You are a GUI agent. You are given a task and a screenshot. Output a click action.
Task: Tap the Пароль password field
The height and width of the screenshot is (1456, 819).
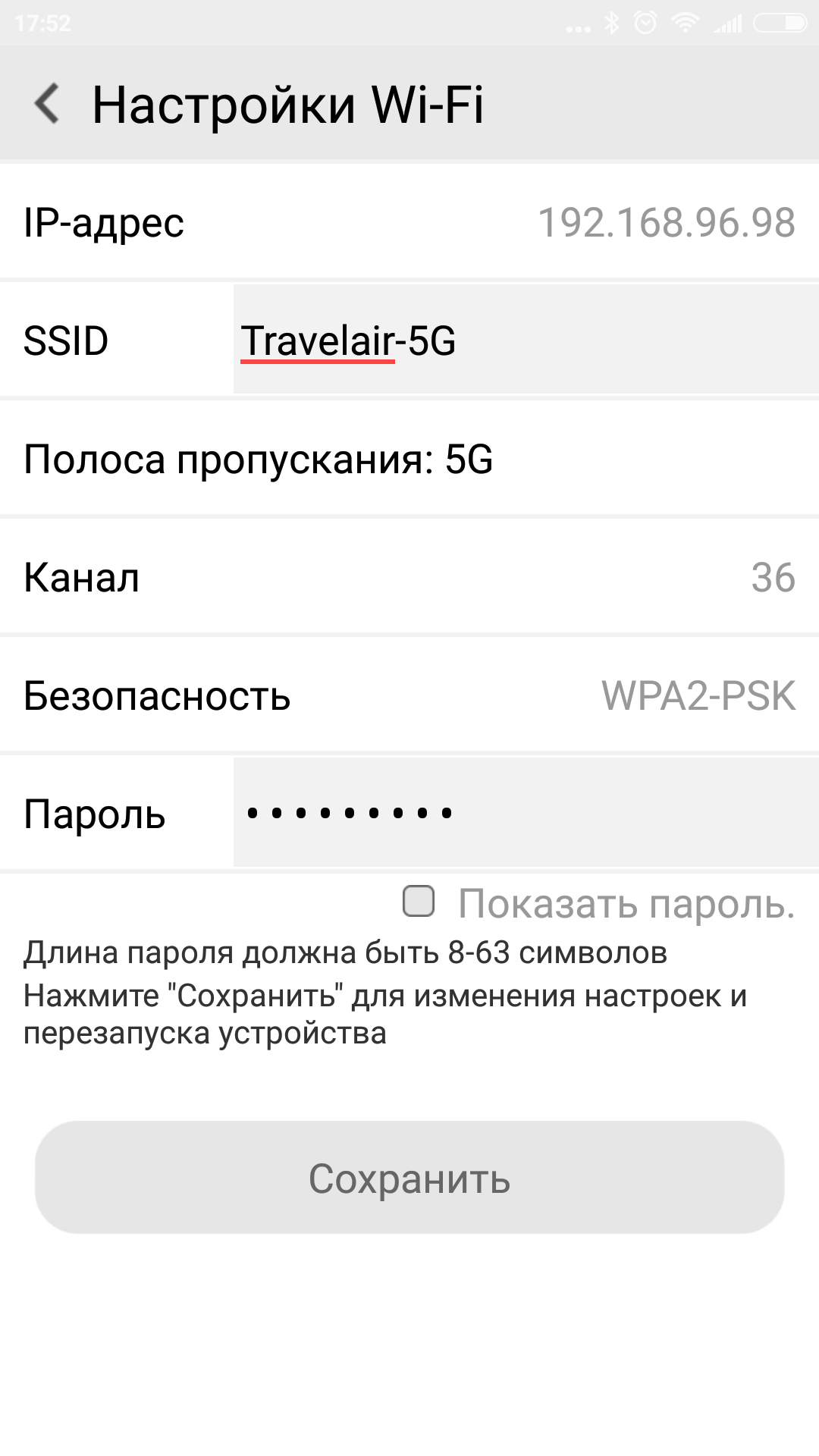click(523, 813)
